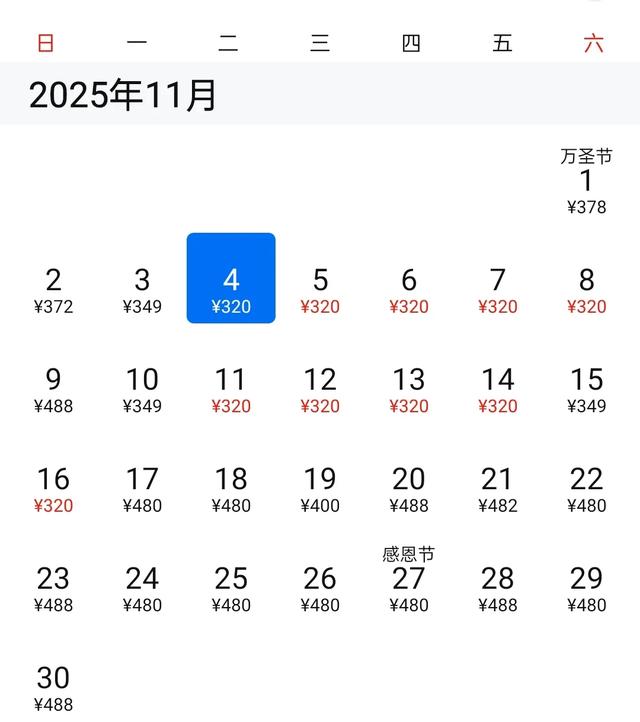The height and width of the screenshot is (722, 640).
Task: Select November 10 at ¥349
Action: [x=142, y=389]
